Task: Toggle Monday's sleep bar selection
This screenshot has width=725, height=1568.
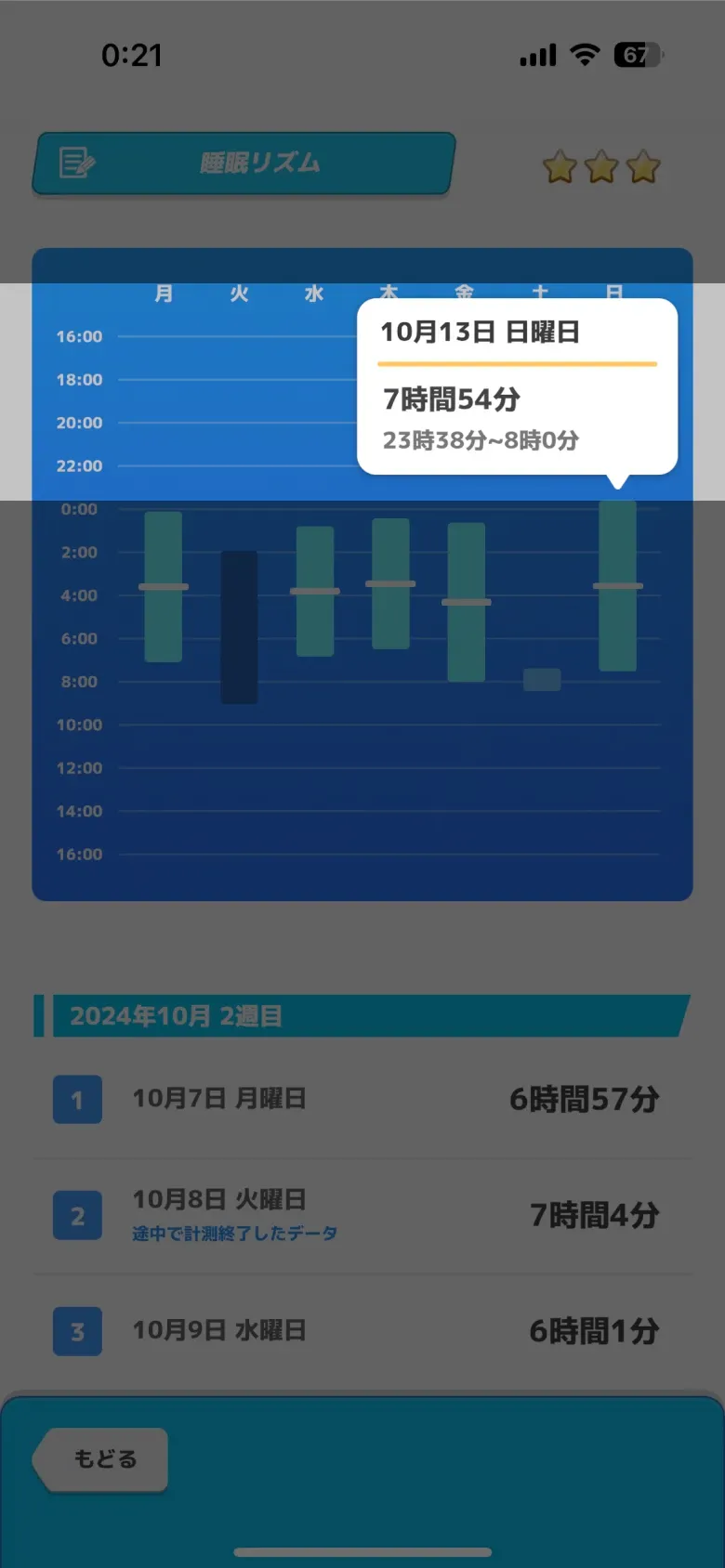Action: [165, 585]
